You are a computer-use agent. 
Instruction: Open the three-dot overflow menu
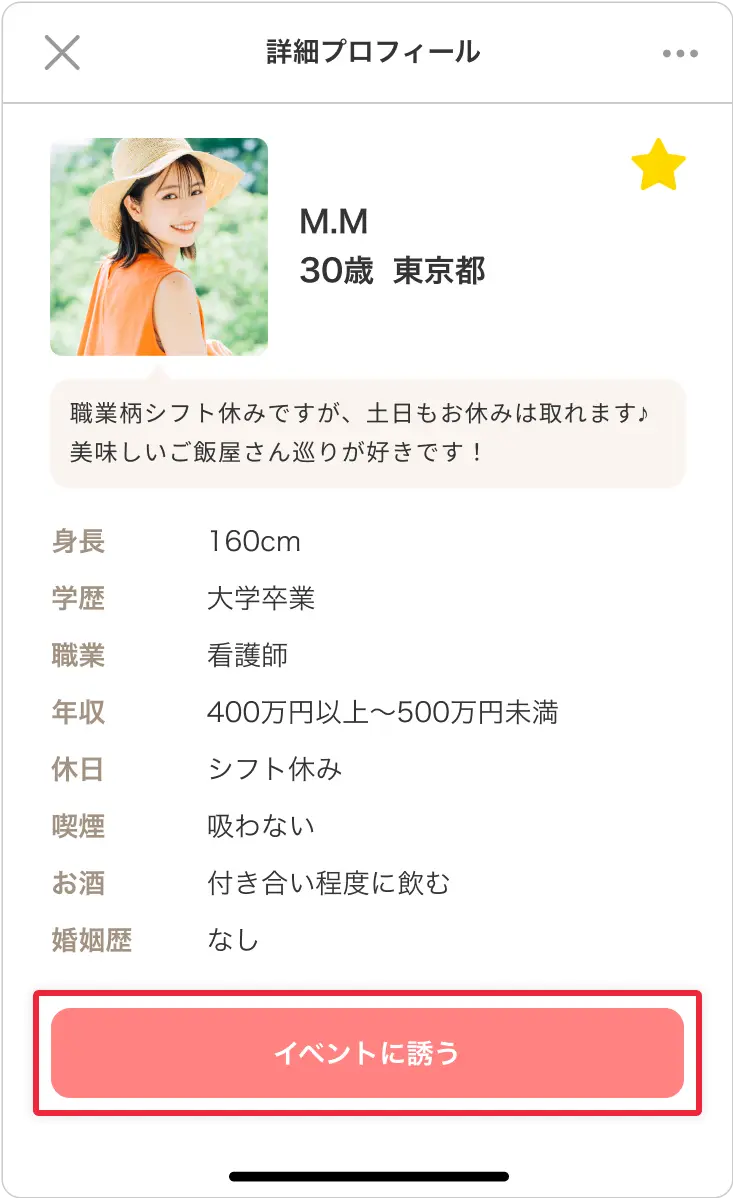point(680,53)
